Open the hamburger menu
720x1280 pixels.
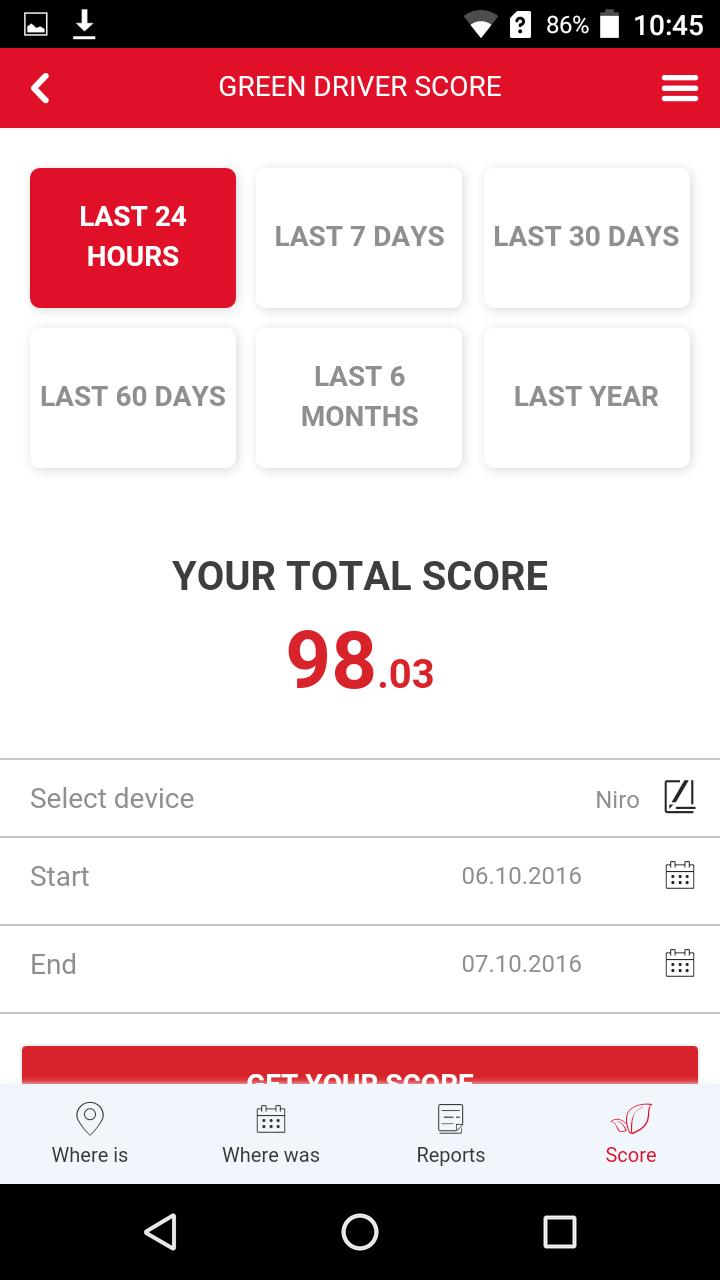680,88
